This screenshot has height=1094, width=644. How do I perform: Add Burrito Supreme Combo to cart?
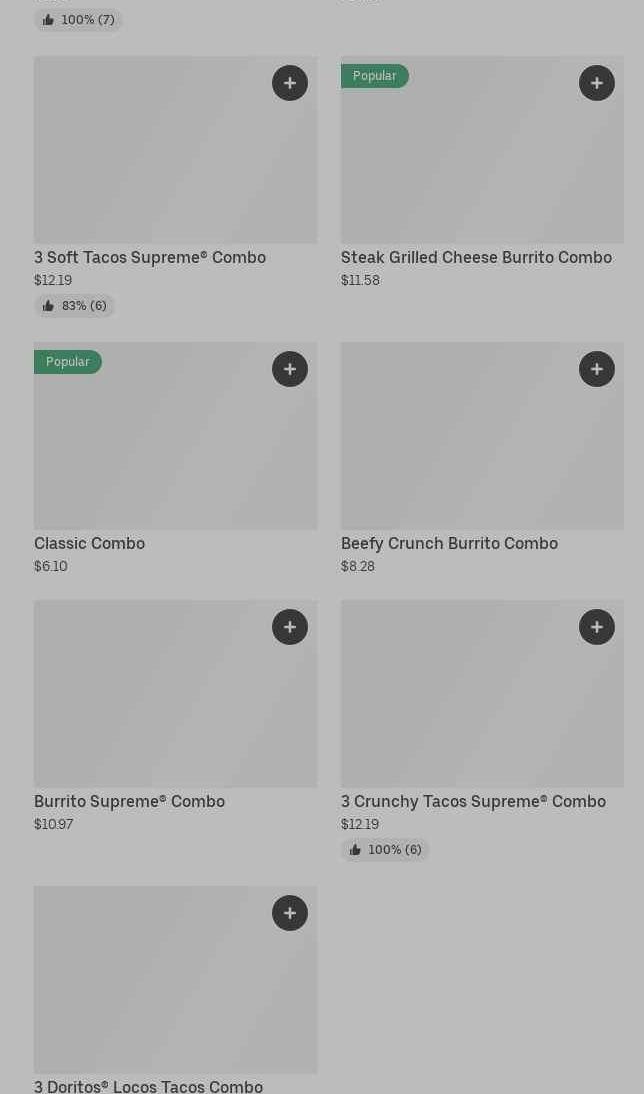coord(290,627)
